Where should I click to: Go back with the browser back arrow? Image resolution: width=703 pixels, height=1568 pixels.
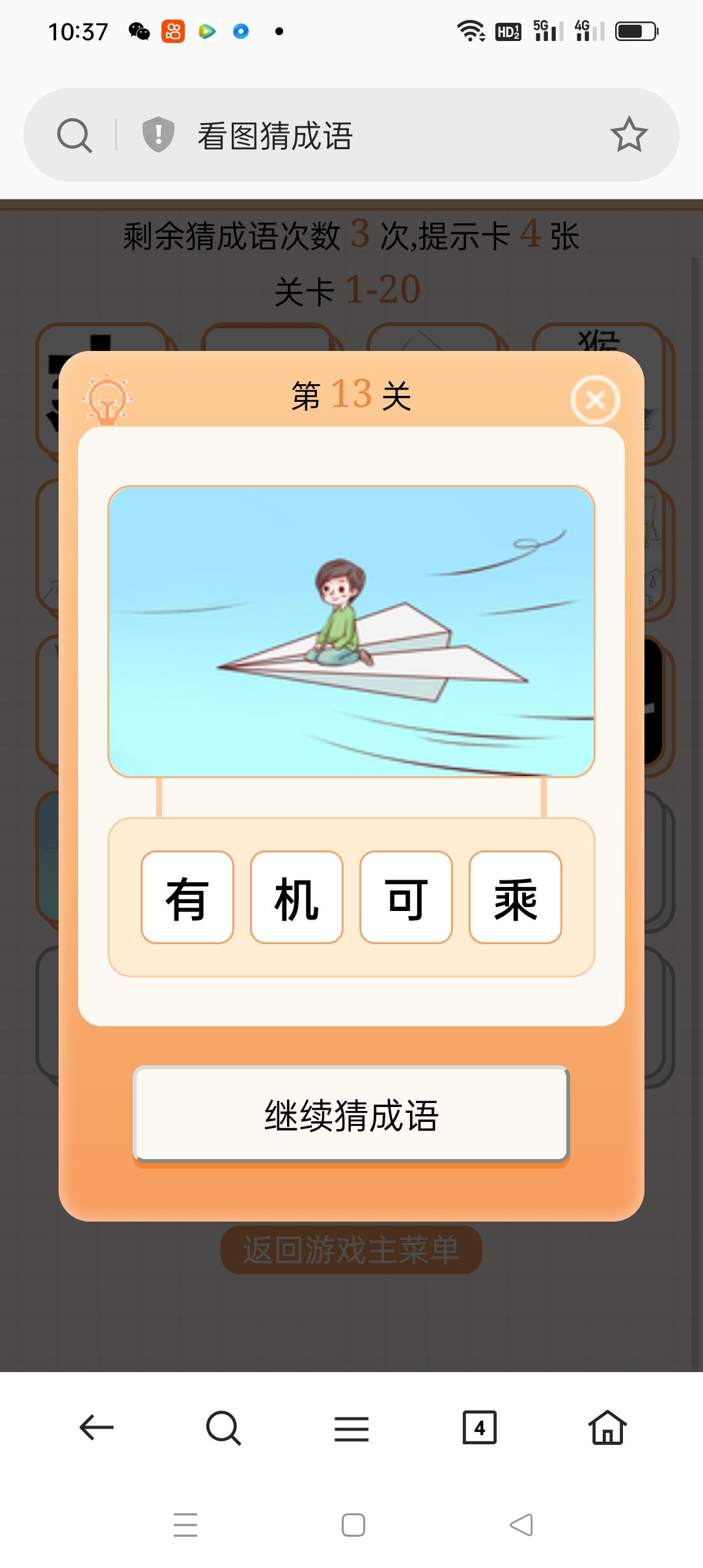[x=96, y=1427]
